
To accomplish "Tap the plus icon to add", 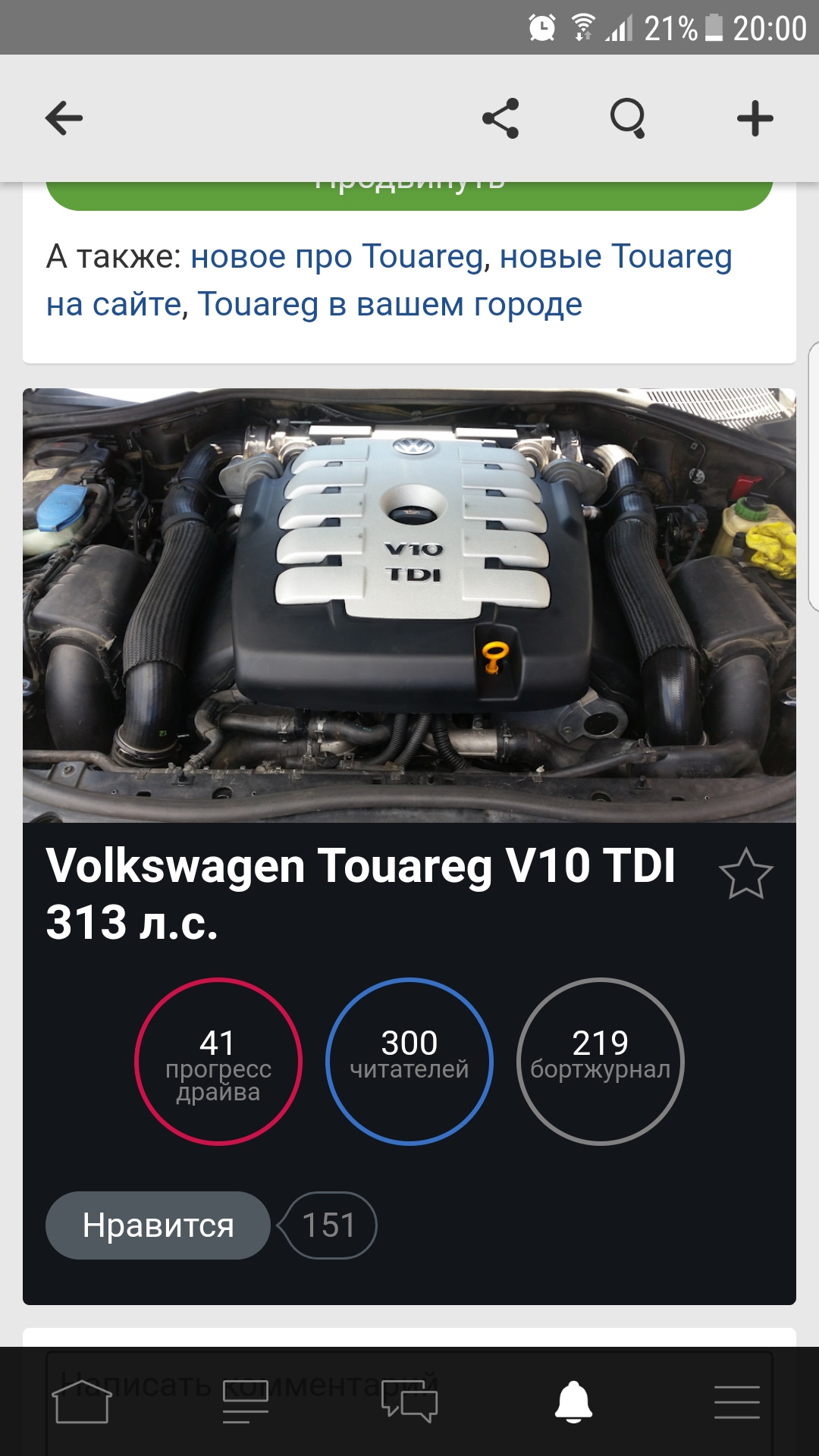I will (x=755, y=118).
